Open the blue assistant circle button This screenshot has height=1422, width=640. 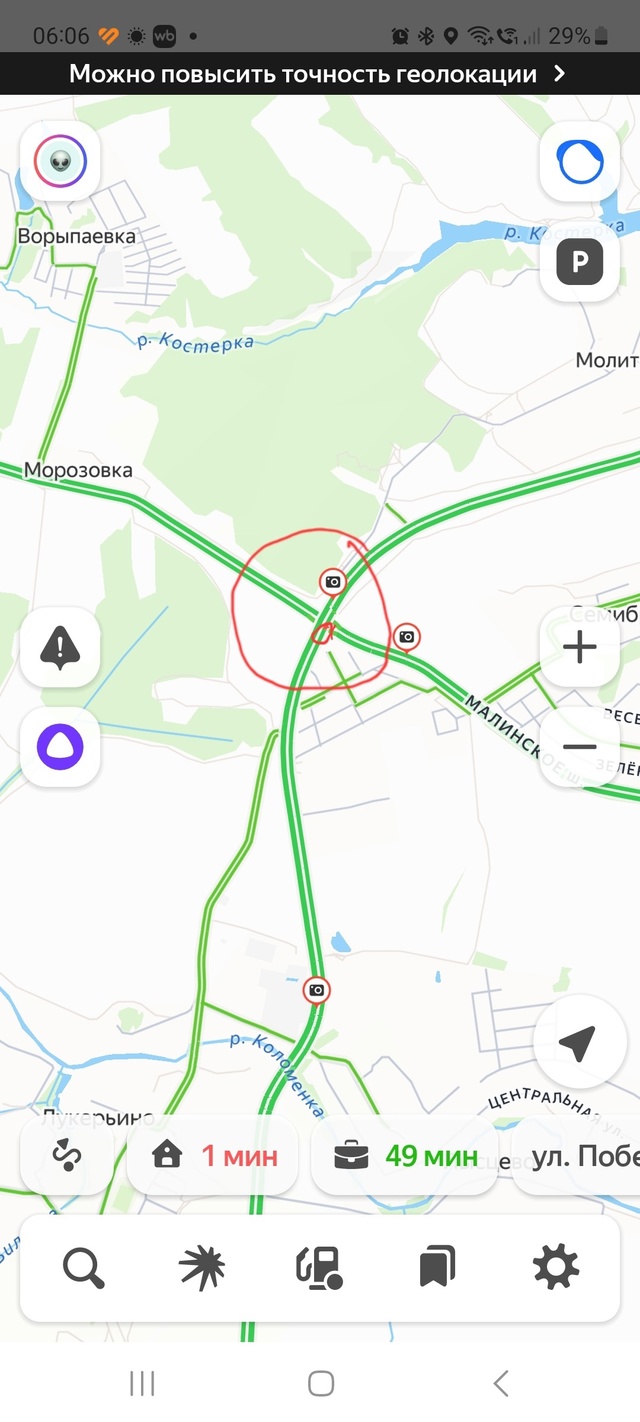click(579, 161)
